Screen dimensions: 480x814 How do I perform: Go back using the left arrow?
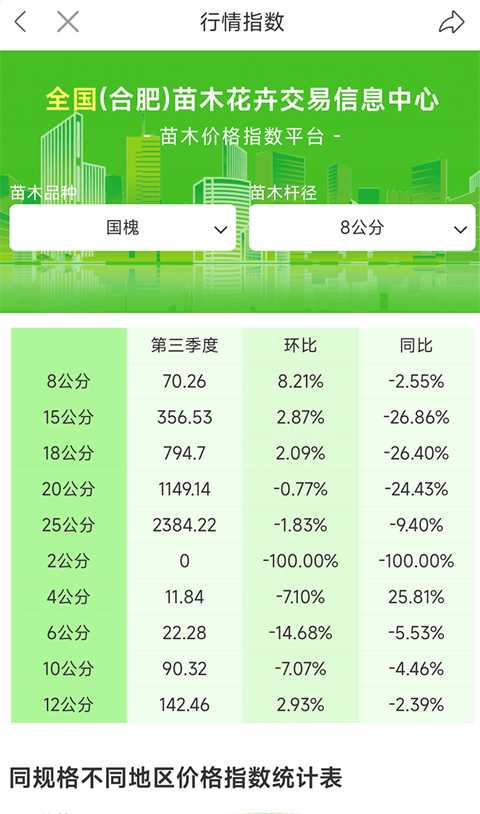pyautogui.click(x=20, y=22)
